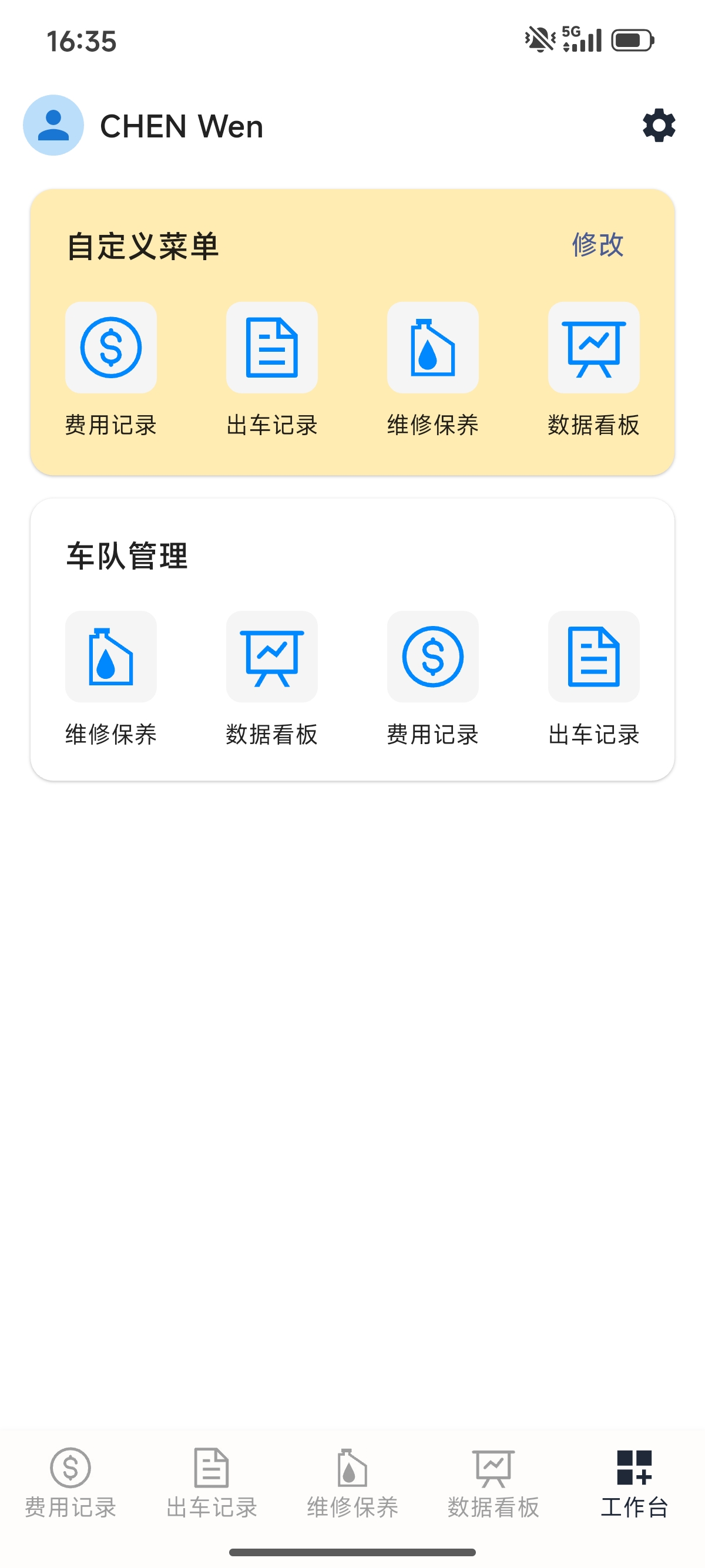Click 修改 to edit the custom menu
Screen dimensions: 705x1568
(x=598, y=246)
